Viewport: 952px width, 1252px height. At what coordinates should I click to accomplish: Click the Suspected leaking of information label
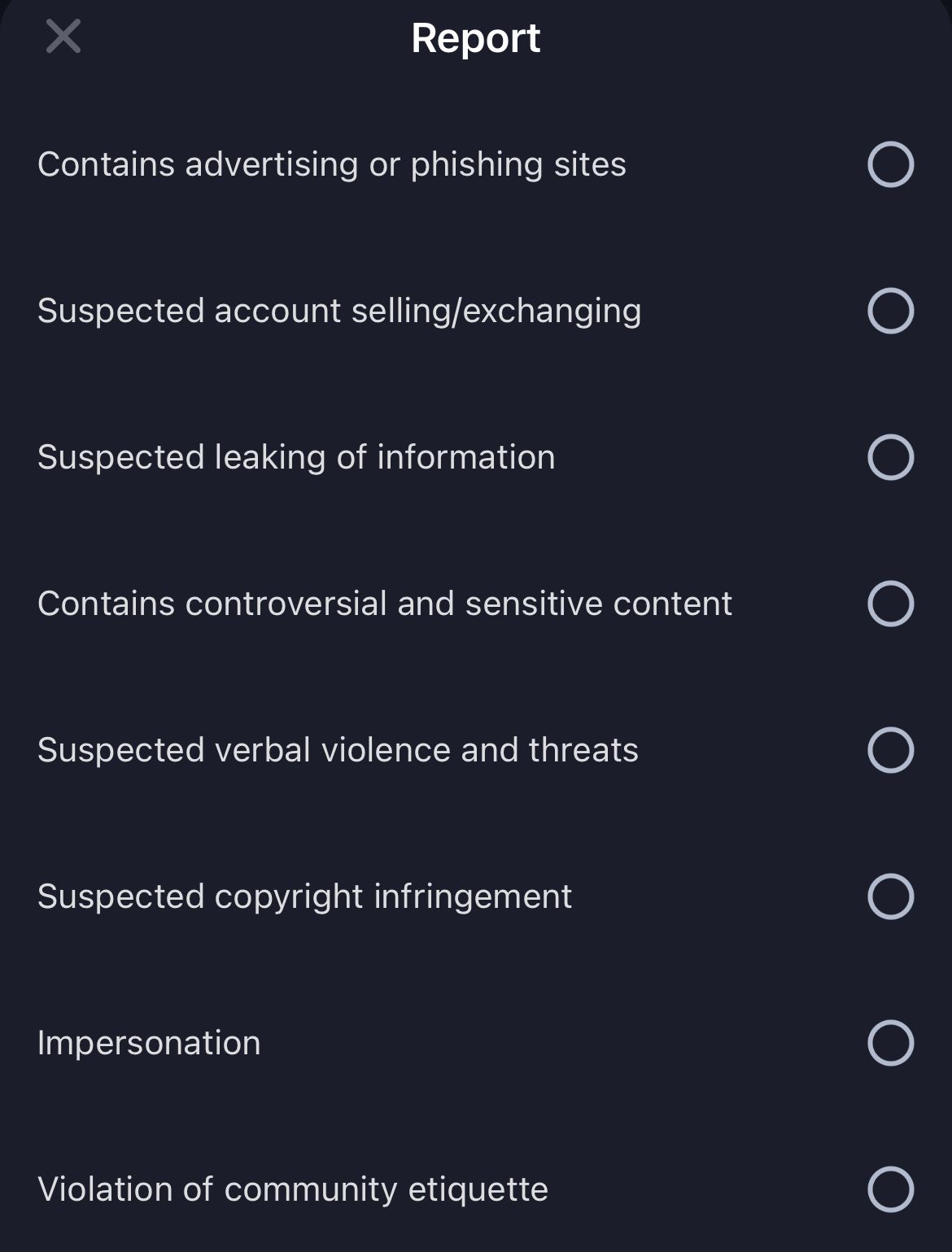(297, 456)
